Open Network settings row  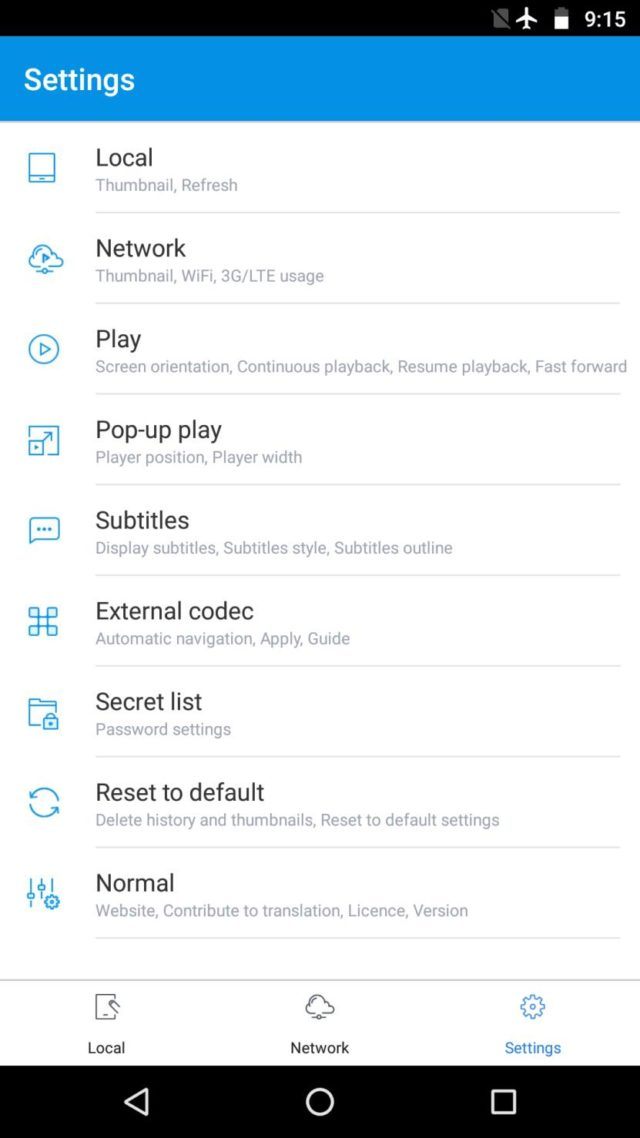point(320,259)
